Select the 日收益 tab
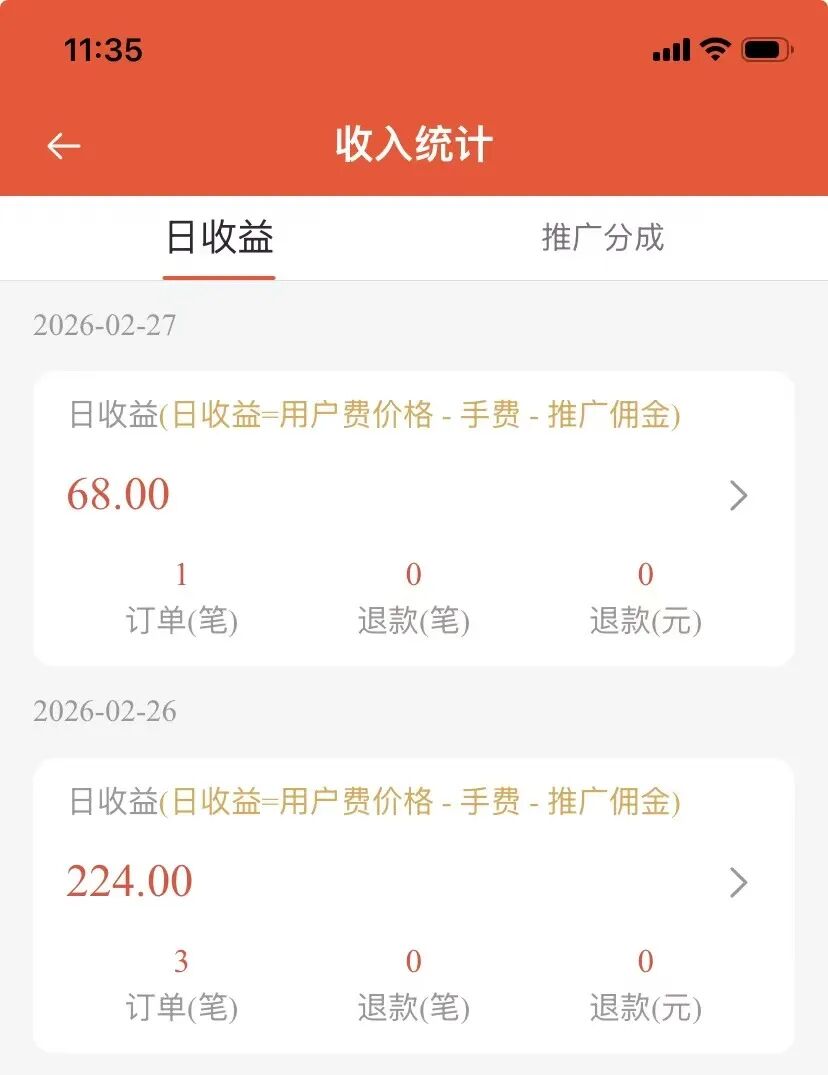This screenshot has width=828, height=1075. 219,237
